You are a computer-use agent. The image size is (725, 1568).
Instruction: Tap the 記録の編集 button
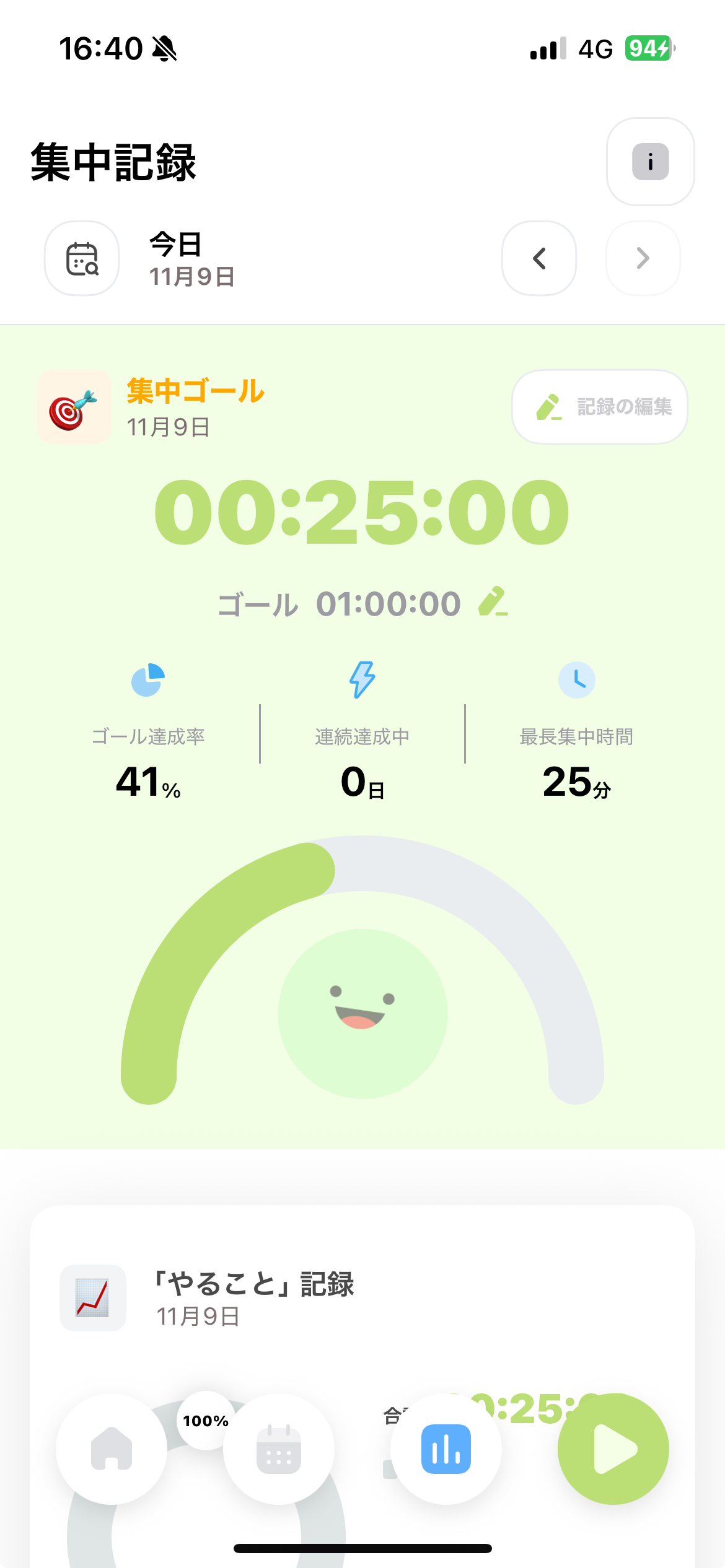coord(600,407)
